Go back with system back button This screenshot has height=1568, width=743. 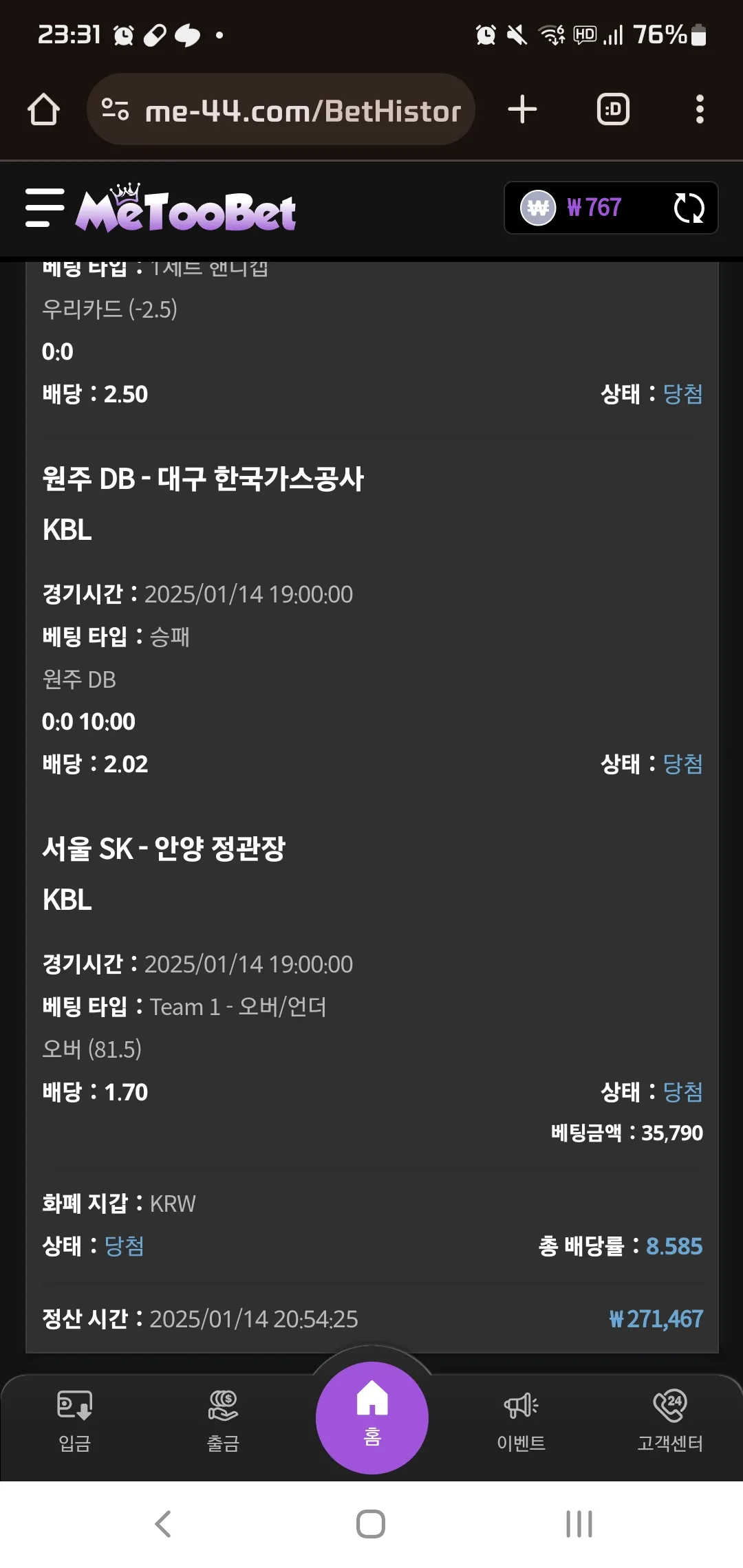coord(163,1524)
